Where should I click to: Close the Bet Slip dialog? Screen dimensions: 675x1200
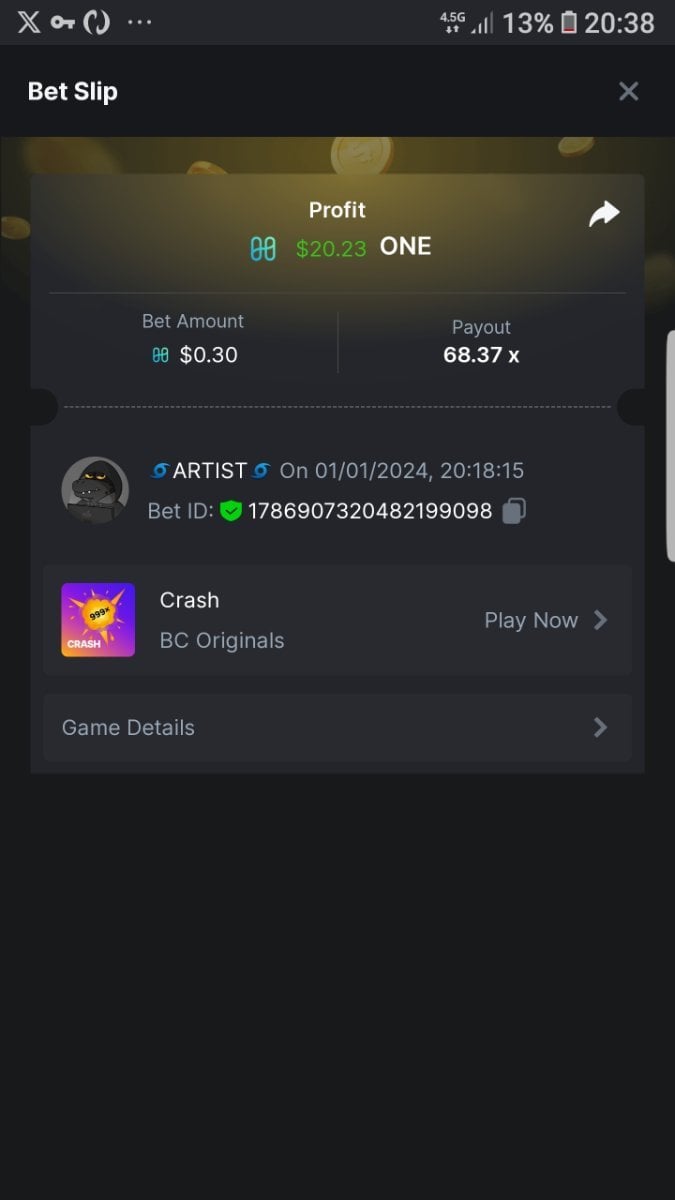(x=628, y=92)
